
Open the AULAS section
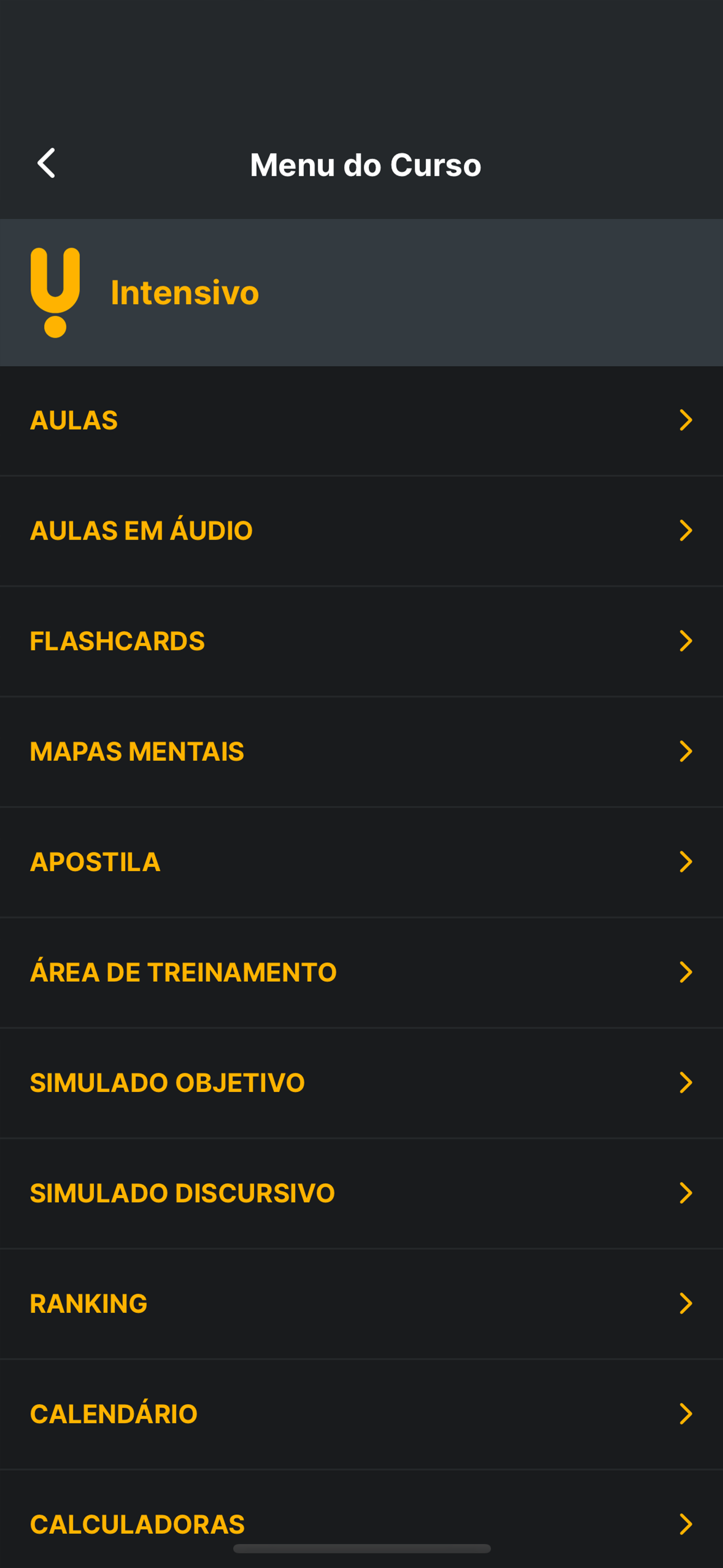pos(361,421)
